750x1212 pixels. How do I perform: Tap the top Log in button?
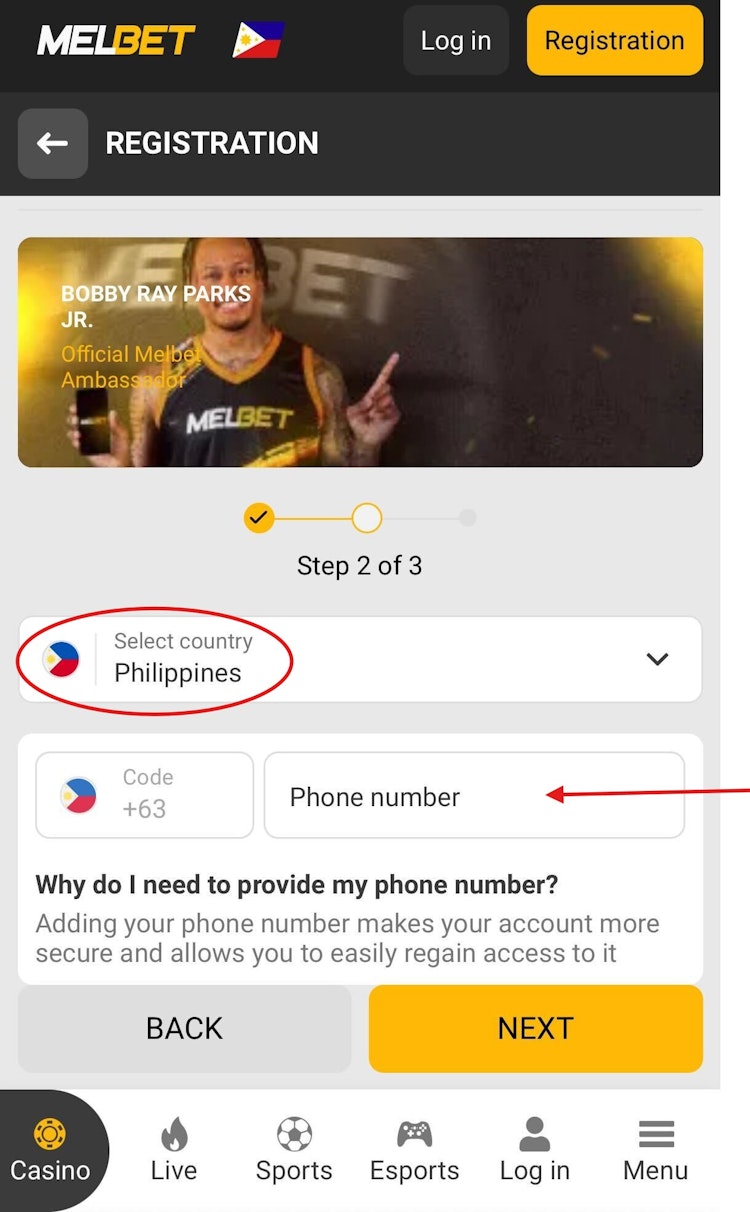click(455, 41)
